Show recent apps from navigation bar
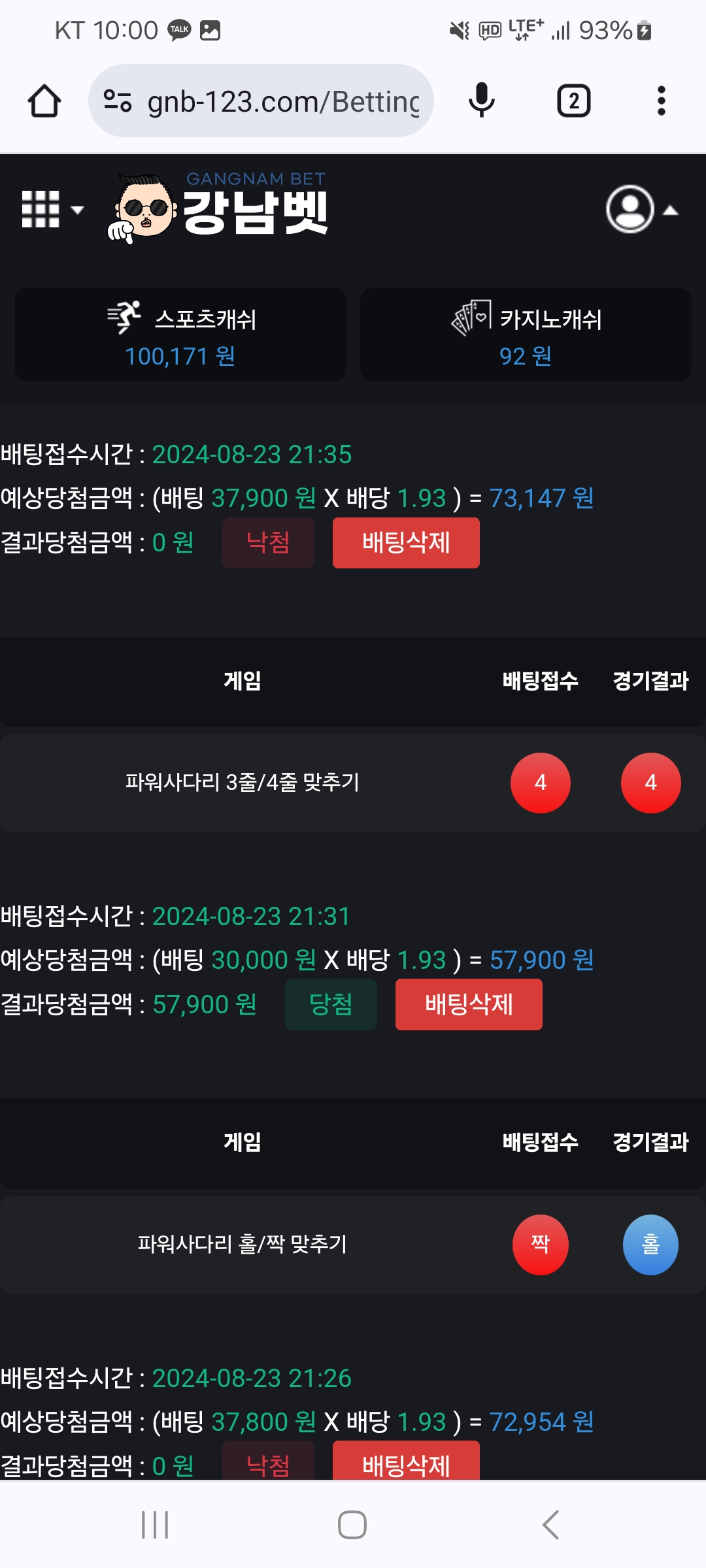Image resolution: width=706 pixels, height=1568 pixels. click(155, 1525)
